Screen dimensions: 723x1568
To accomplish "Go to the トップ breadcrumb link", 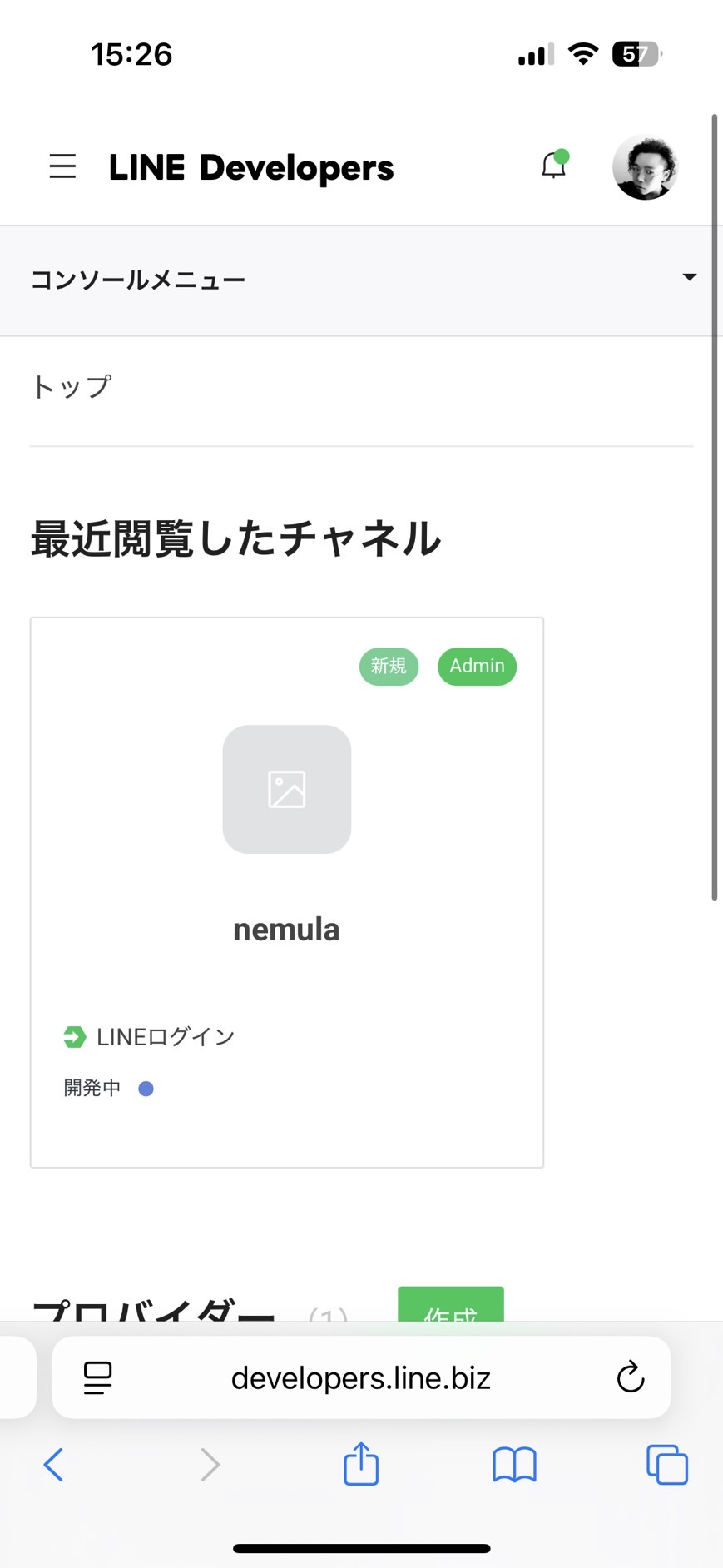I will coord(71,387).
